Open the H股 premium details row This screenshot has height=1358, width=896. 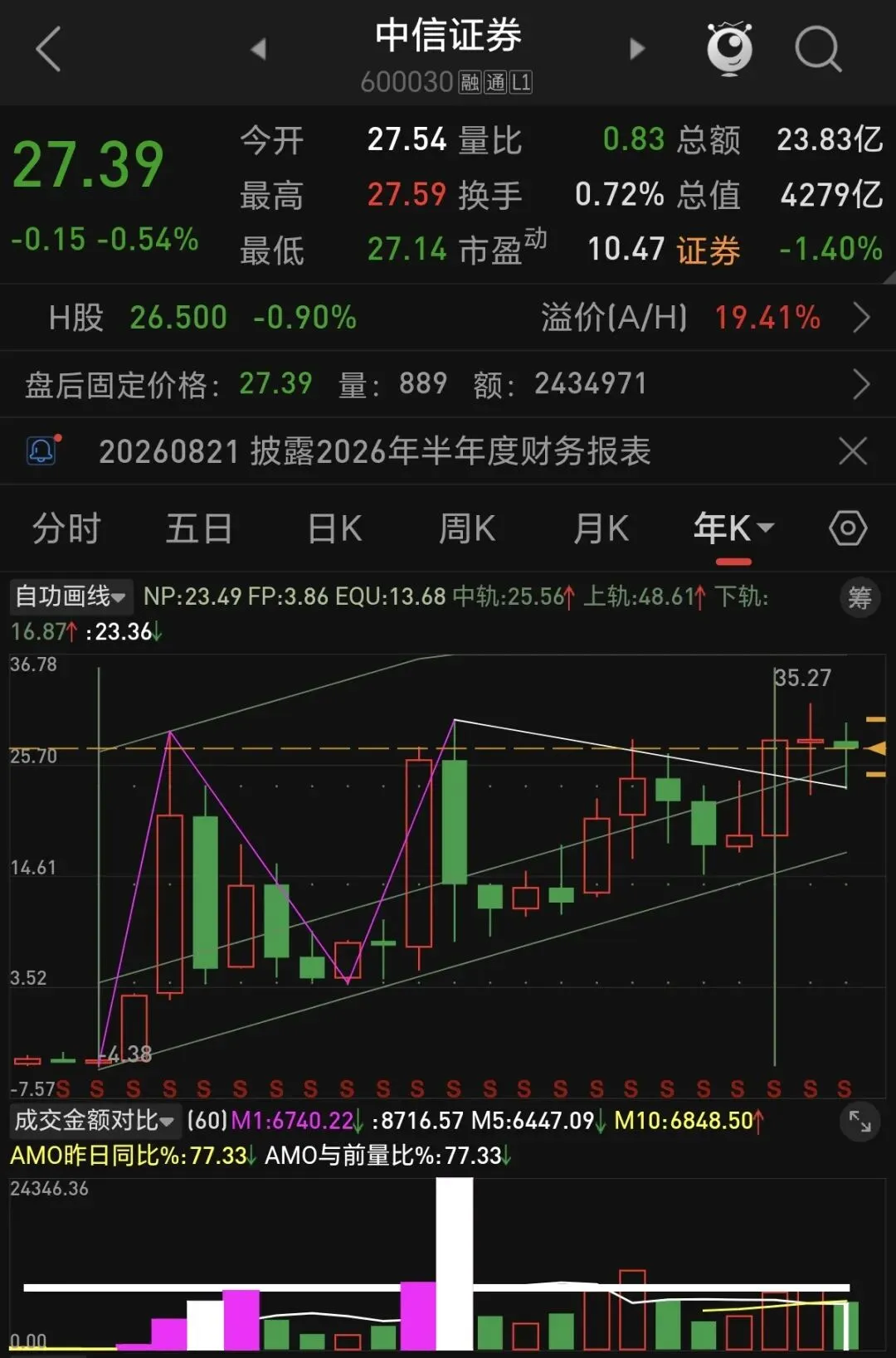(x=448, y=318)
